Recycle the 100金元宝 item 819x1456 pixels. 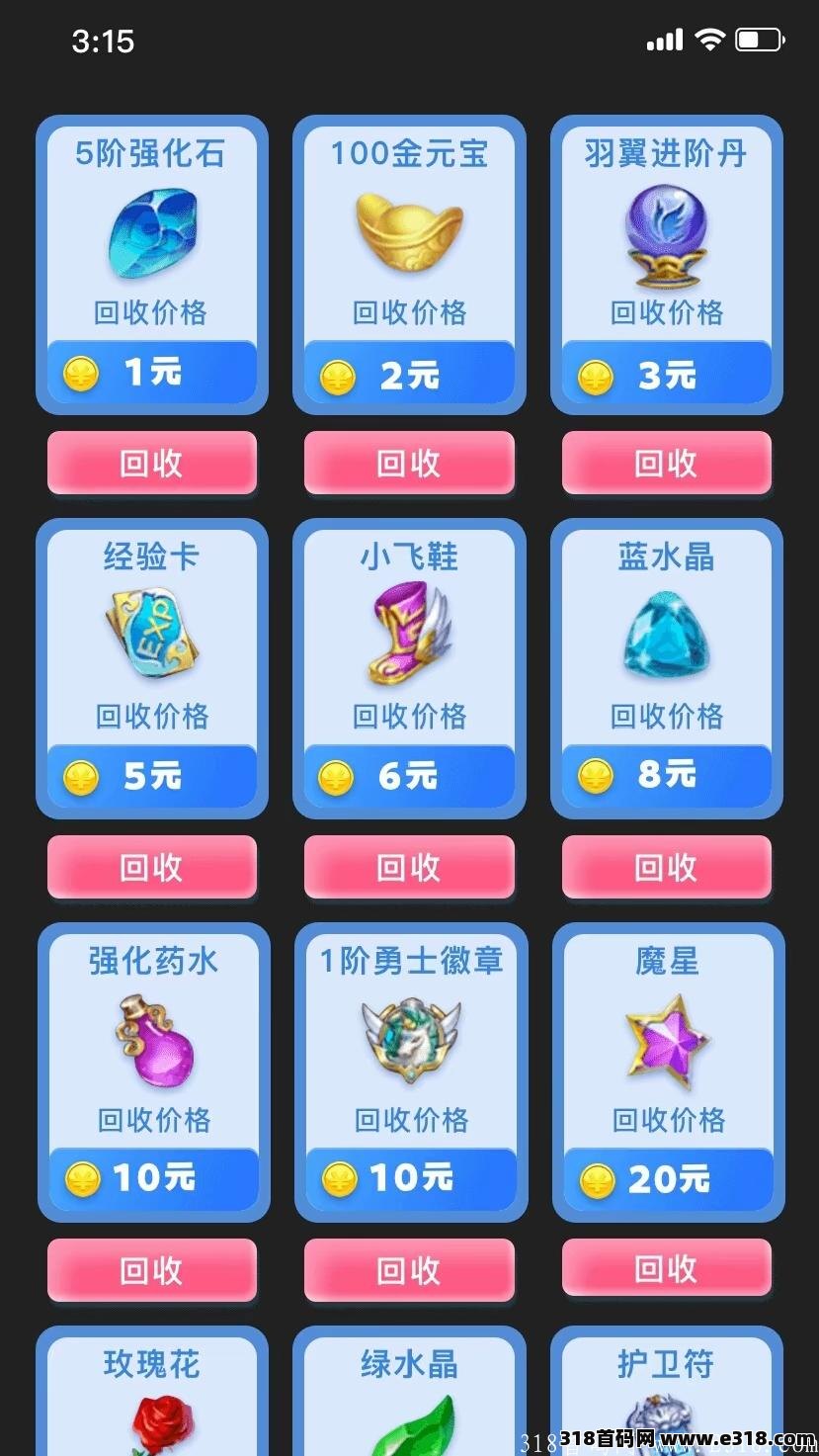pyautogui.click(x=409, y=463)
